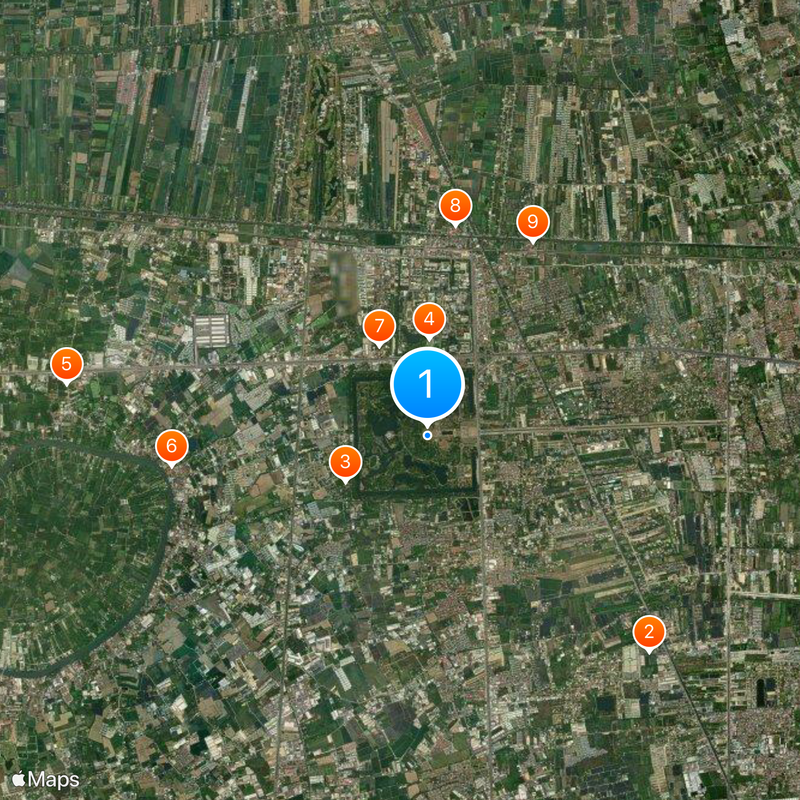Open map pin number 9
Viewport: 800px width, 800px height.
click(532, 222)
